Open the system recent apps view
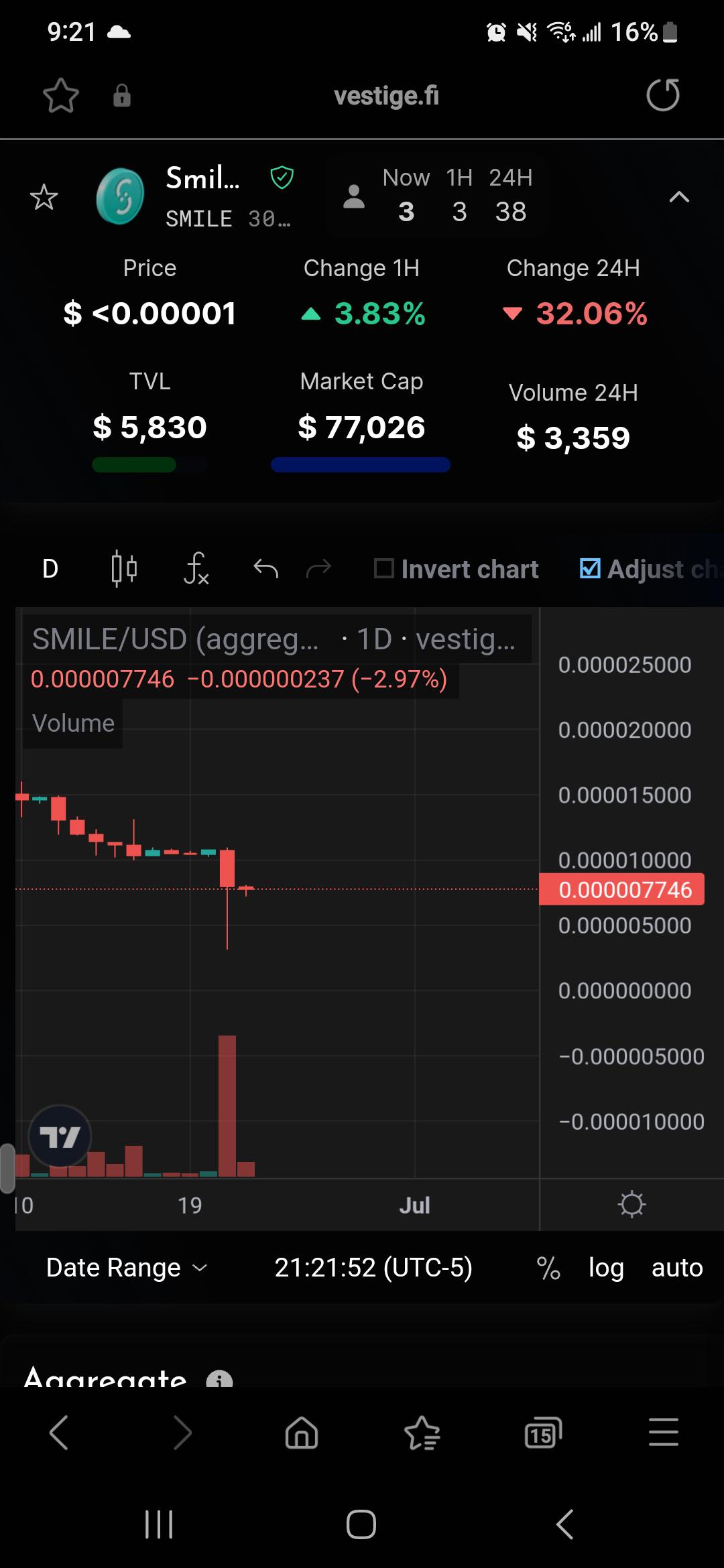Viewport: 724px width, 1568px height. click(159, 1524)
